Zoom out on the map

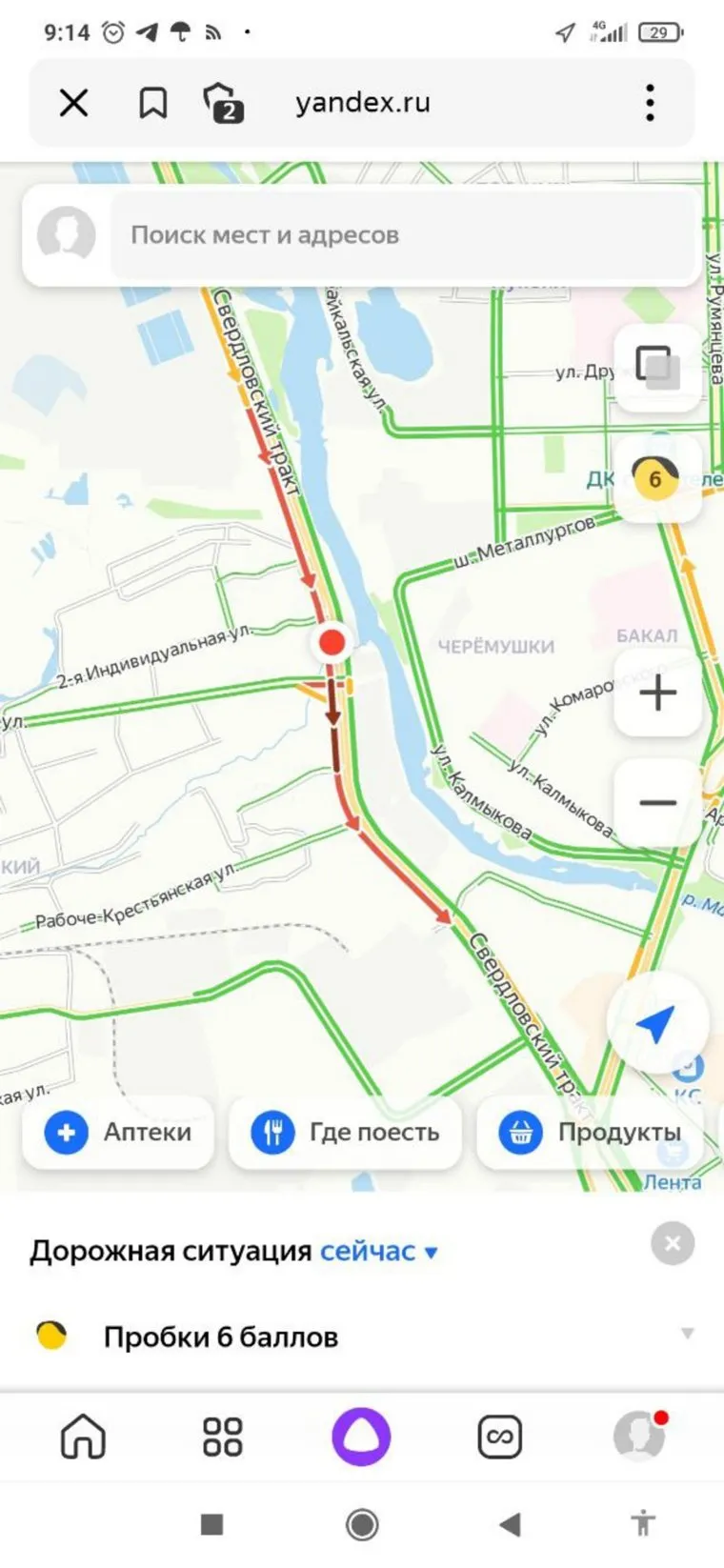tap(657, 802)
